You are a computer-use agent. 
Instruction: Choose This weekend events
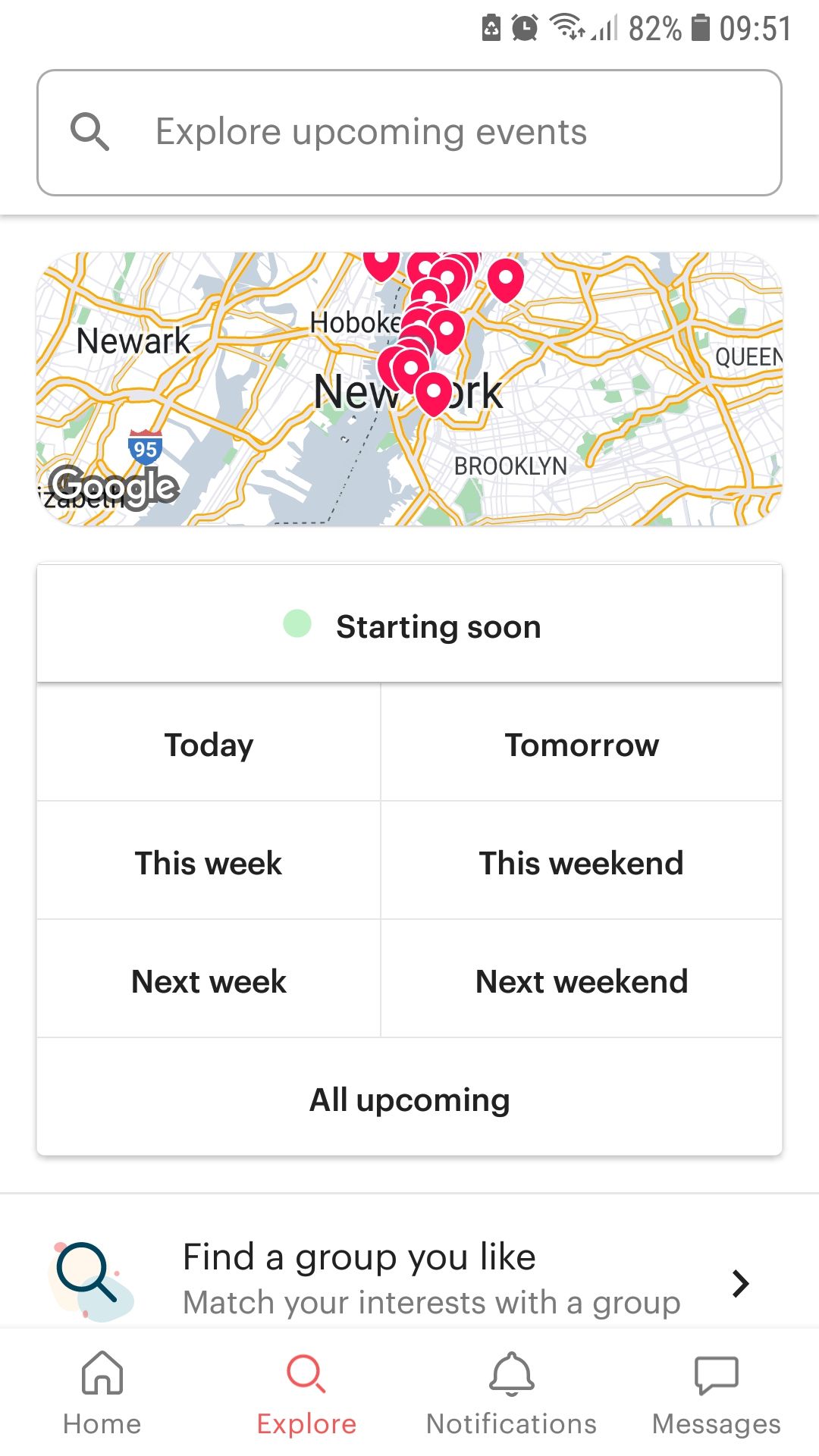click(582, 863)
